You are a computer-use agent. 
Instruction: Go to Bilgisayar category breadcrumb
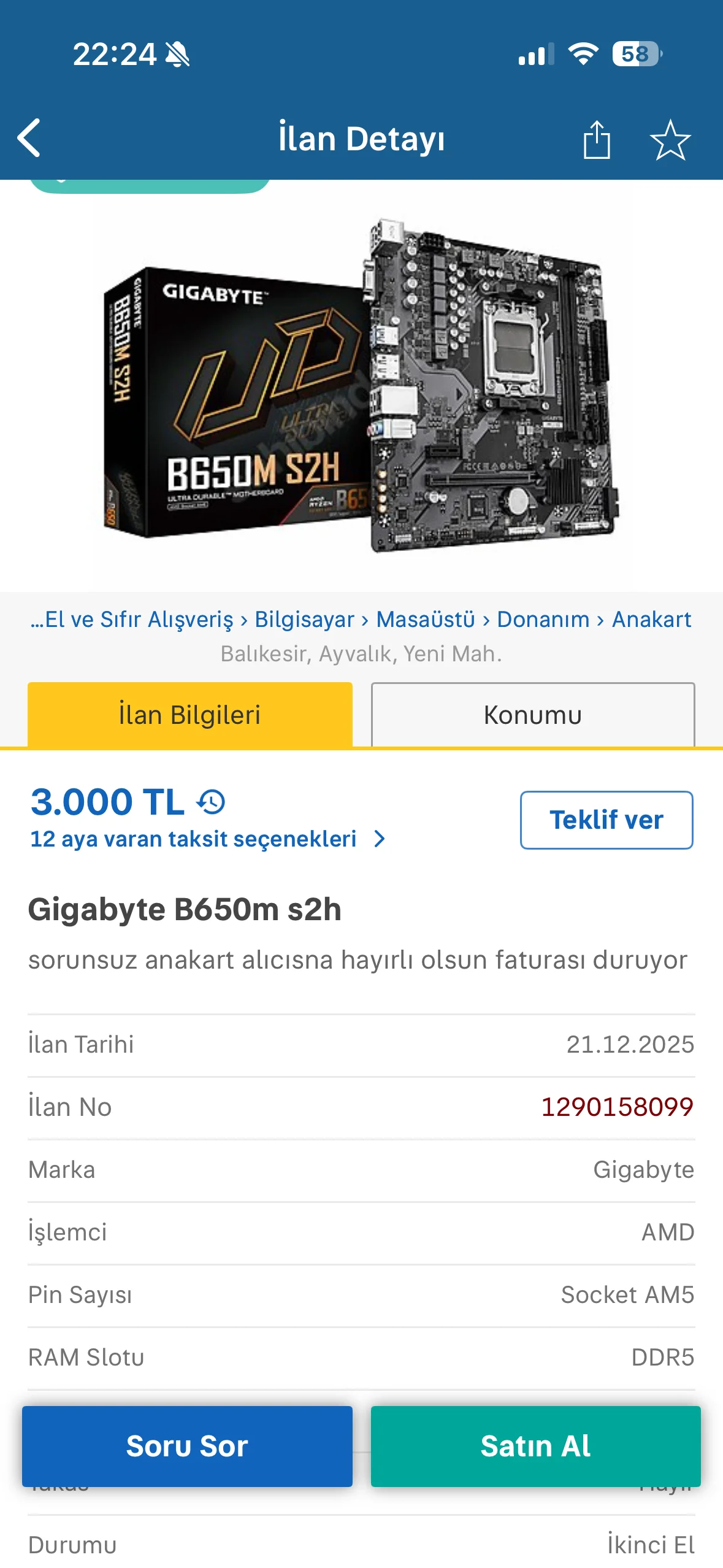point(304,620)
